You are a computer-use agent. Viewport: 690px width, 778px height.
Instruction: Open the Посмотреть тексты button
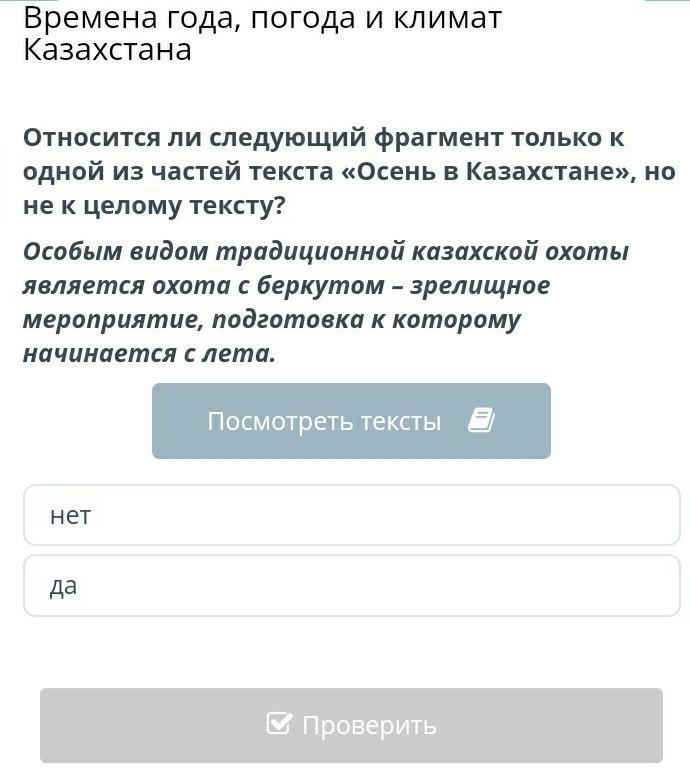(351, 421)
